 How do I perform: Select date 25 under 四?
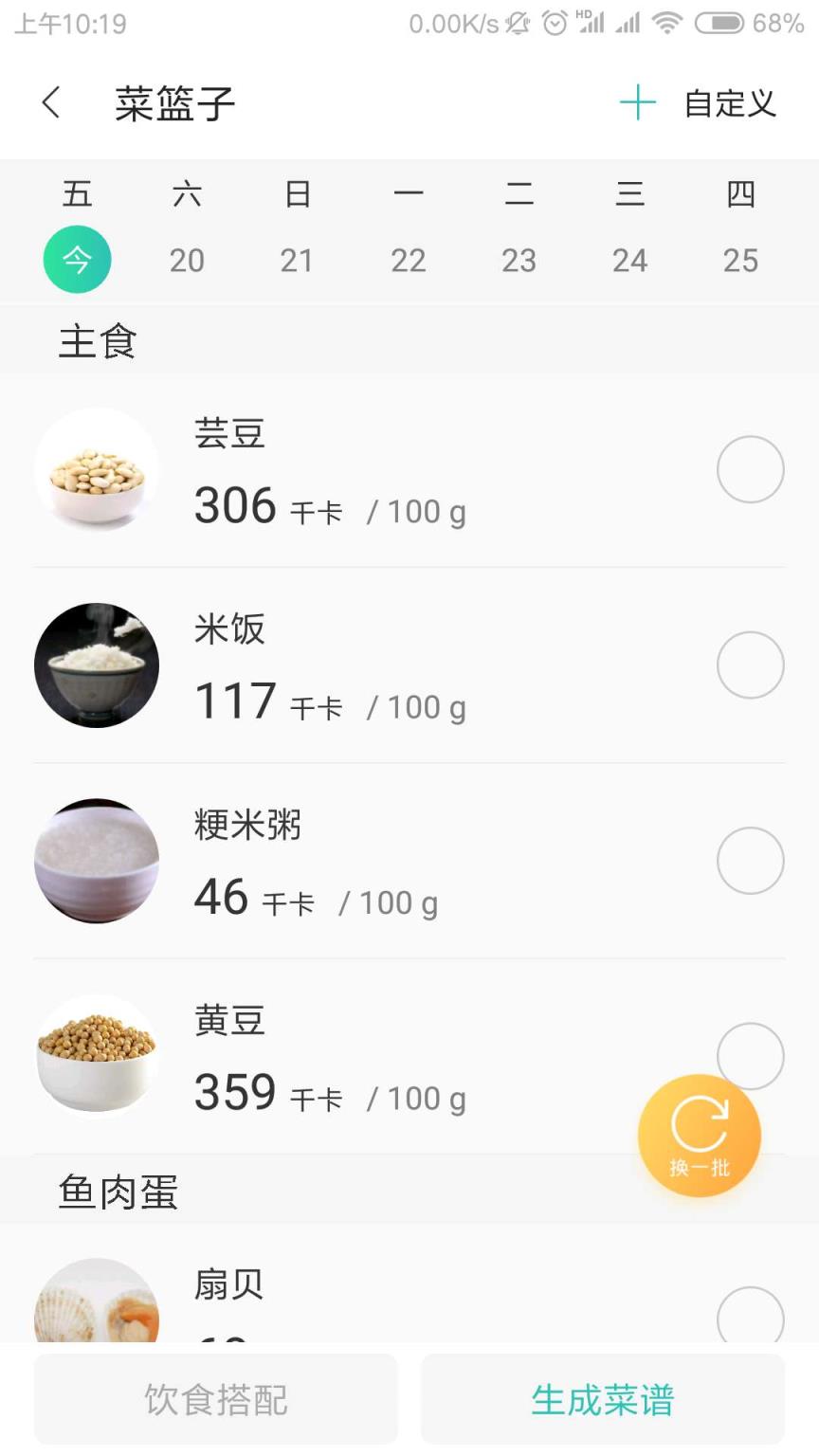tap(741, 260)
